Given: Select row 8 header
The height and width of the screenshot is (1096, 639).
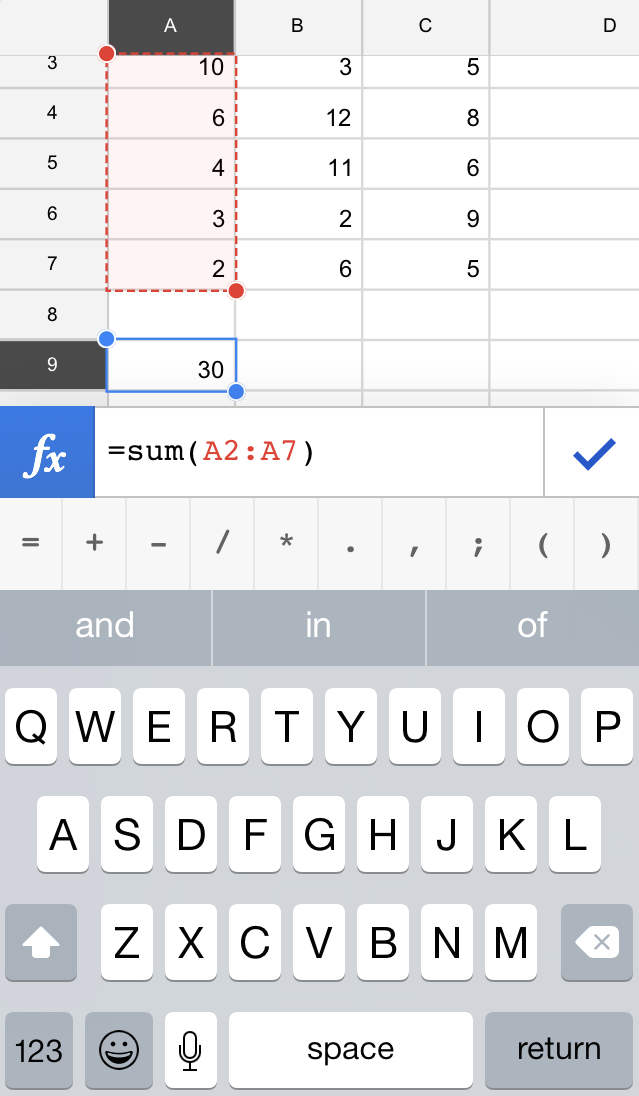Looking at the screenshot, I should 53,315.
